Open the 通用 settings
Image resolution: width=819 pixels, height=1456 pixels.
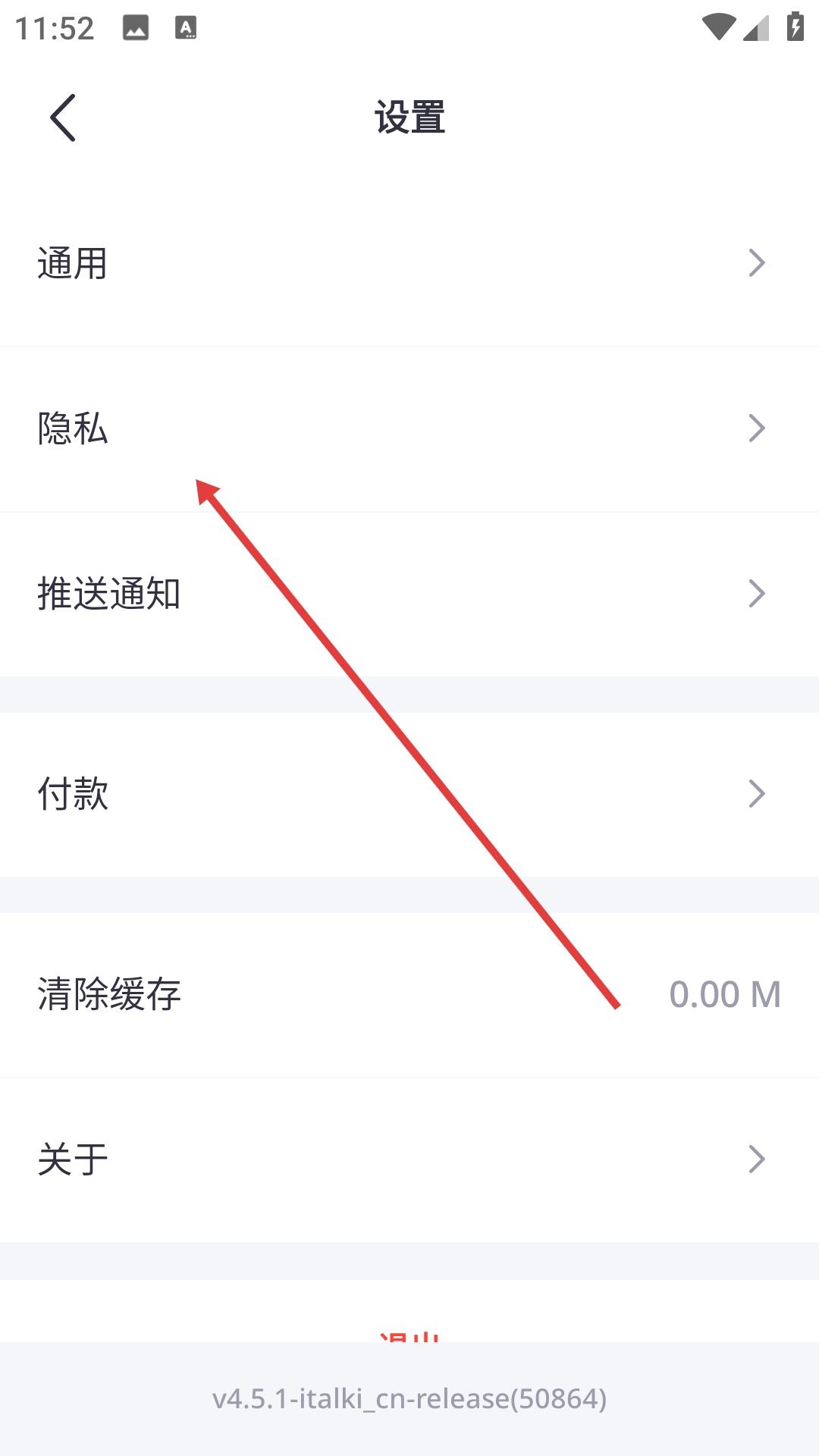409,264
